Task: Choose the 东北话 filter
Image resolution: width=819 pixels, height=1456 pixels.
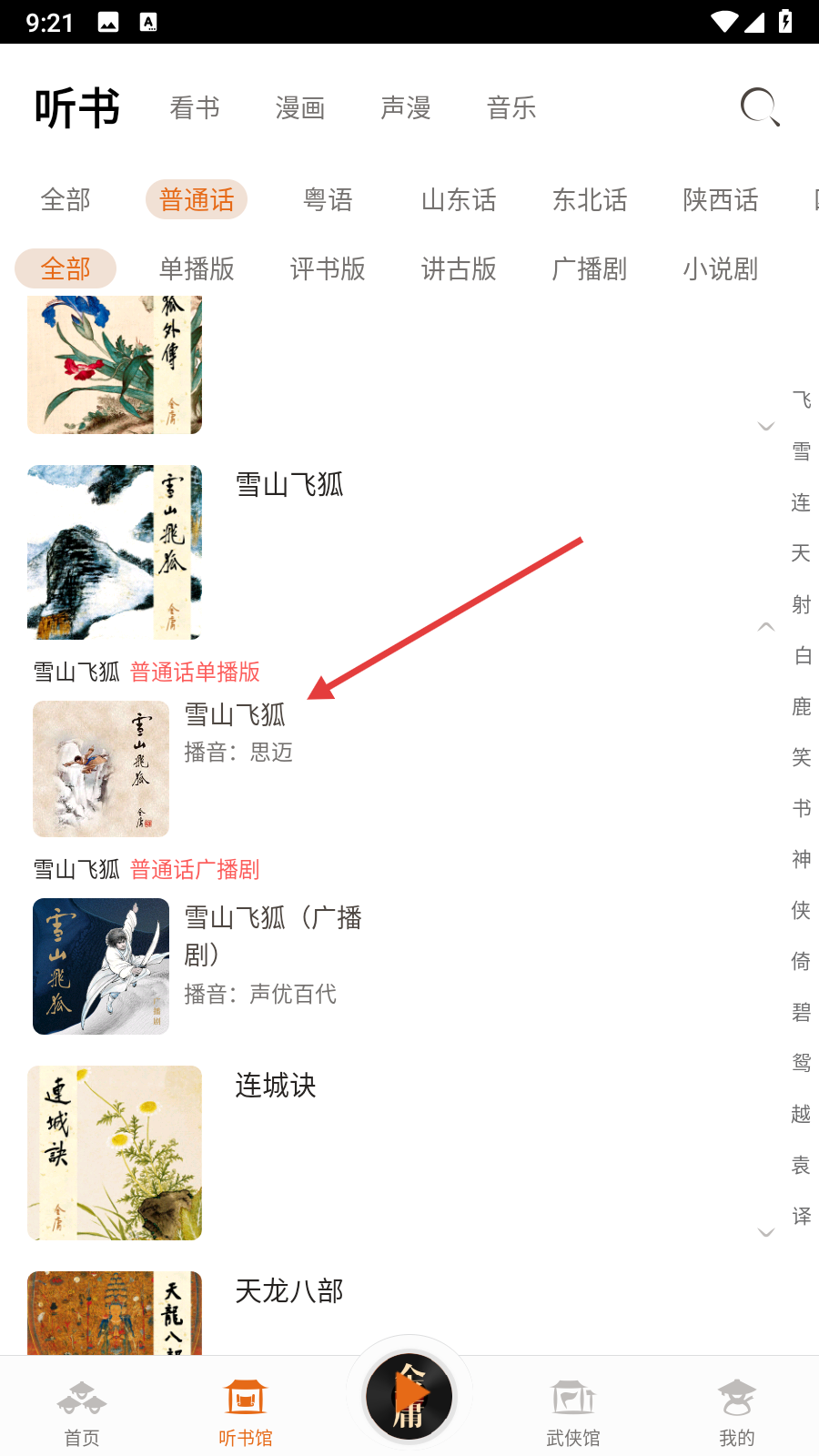Action: pyautogui.click(x=590, y=199)
